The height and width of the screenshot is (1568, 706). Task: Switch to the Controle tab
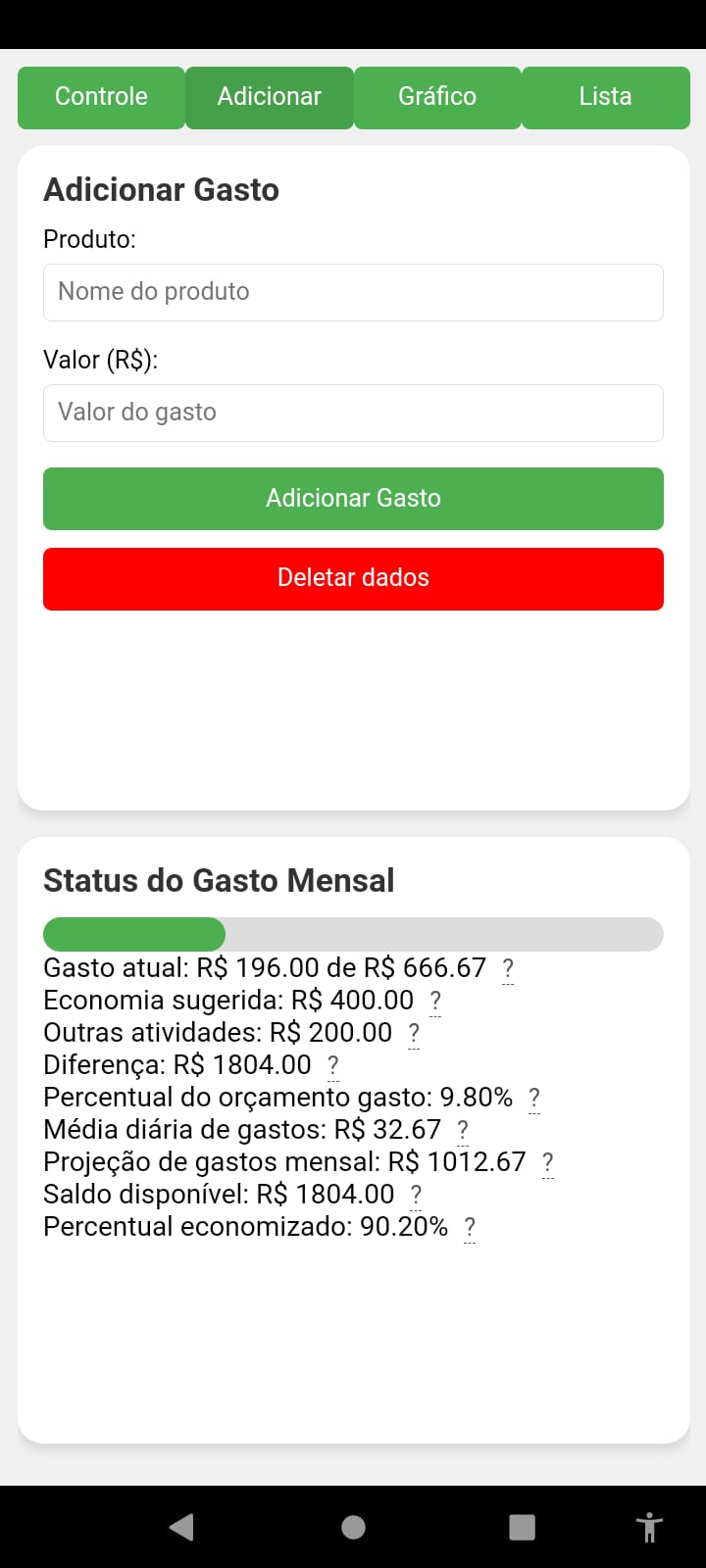tap(101, 97)
